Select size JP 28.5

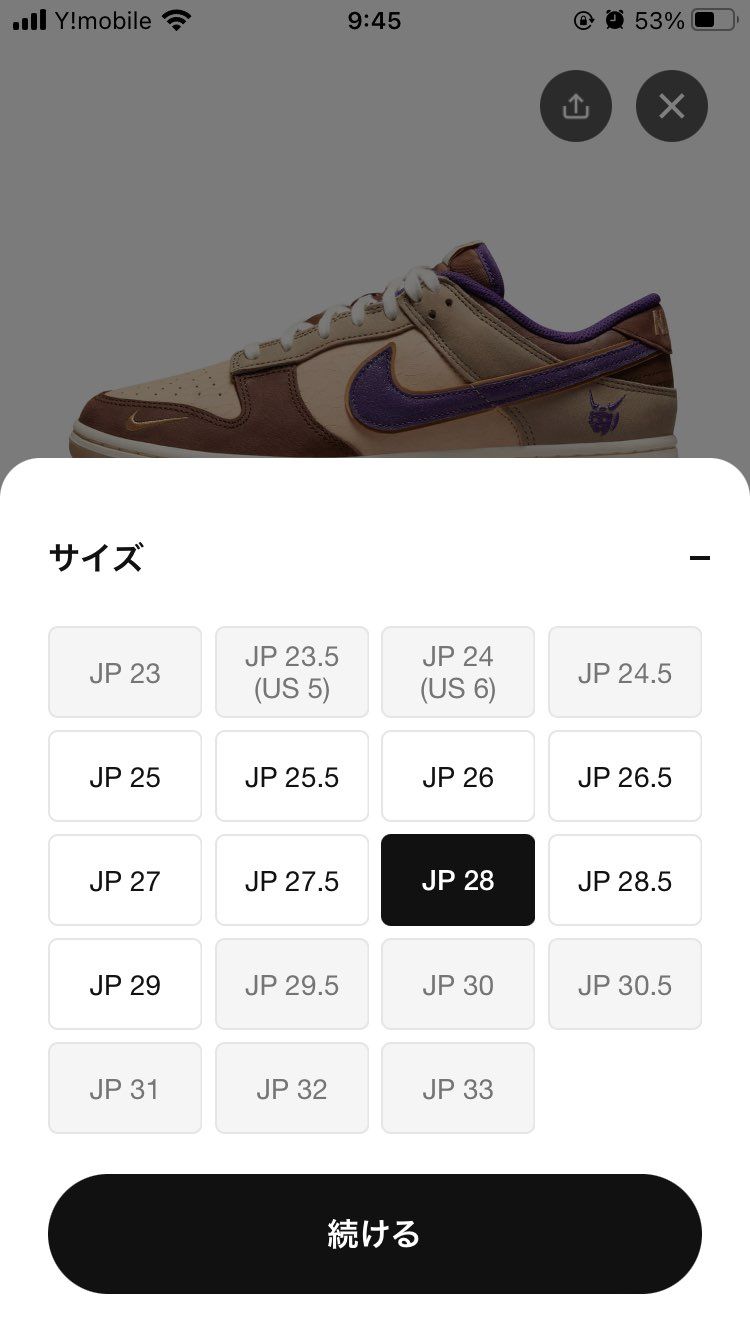coord(624,880)
